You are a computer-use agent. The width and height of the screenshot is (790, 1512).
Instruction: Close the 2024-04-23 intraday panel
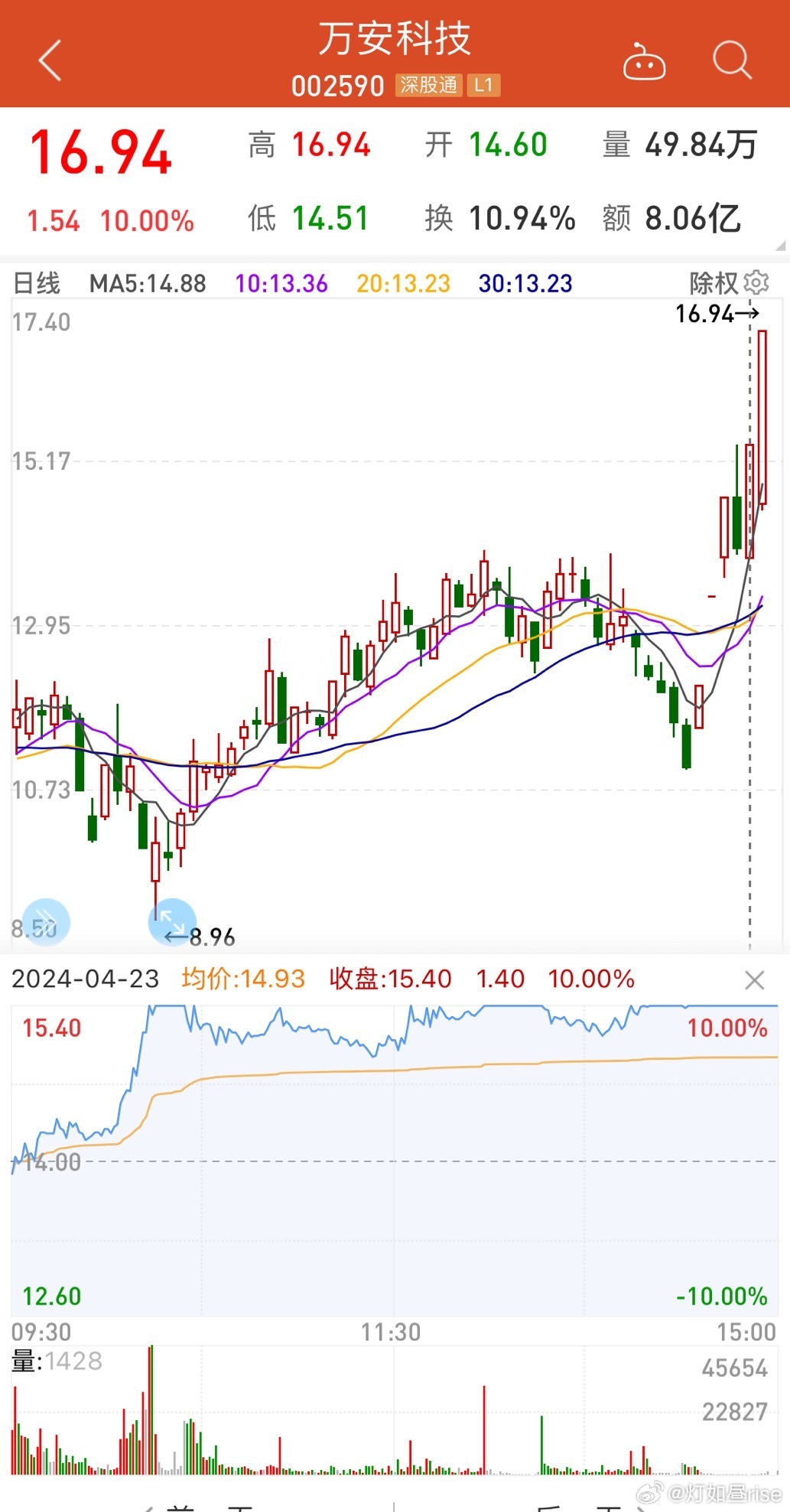[x=754, y=979]
